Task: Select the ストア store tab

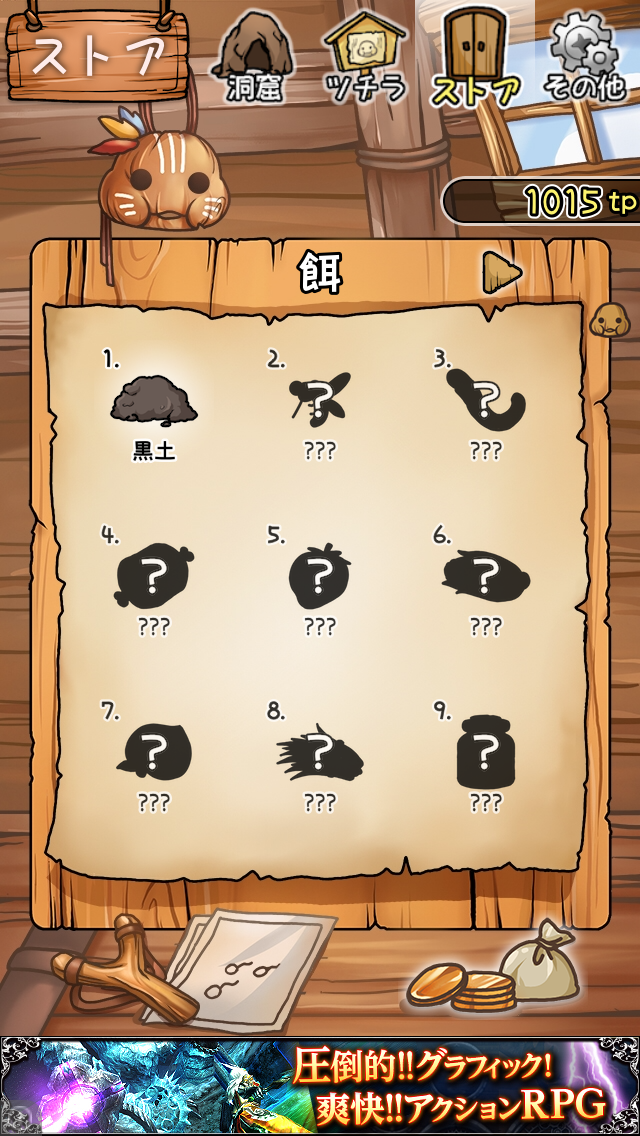Action: 476,58
